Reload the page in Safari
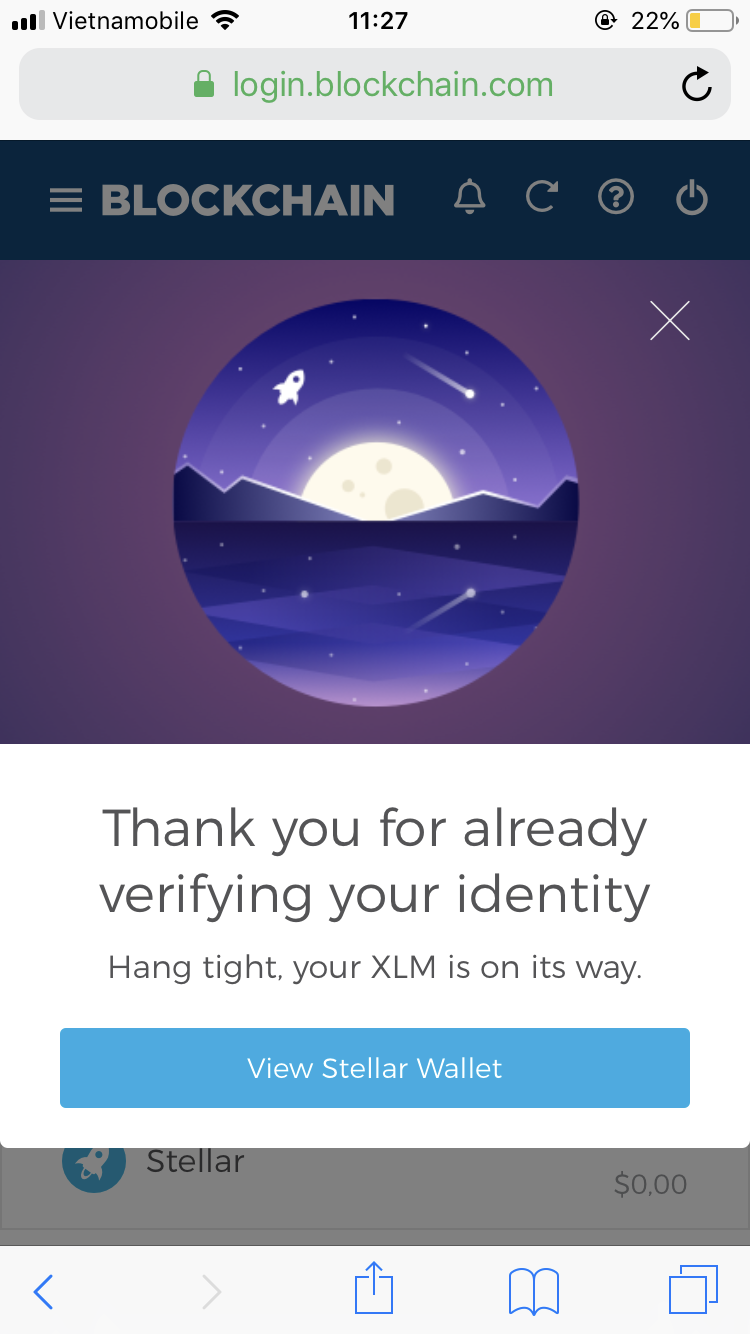The width and height of the screenshot is (750, 1334). pyautogui.click(x=696, y=85)
